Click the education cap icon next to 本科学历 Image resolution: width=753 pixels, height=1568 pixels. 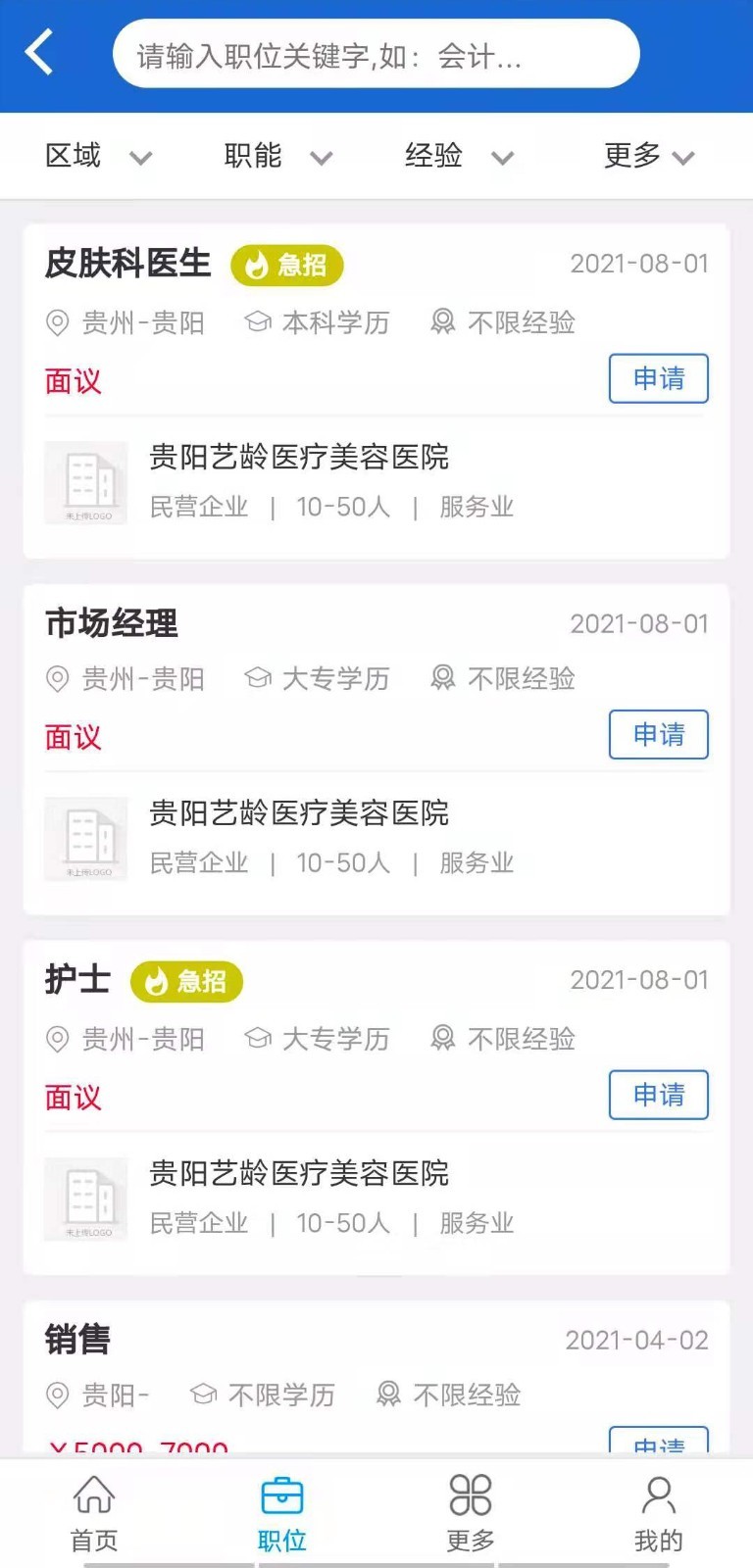point(257,322)
